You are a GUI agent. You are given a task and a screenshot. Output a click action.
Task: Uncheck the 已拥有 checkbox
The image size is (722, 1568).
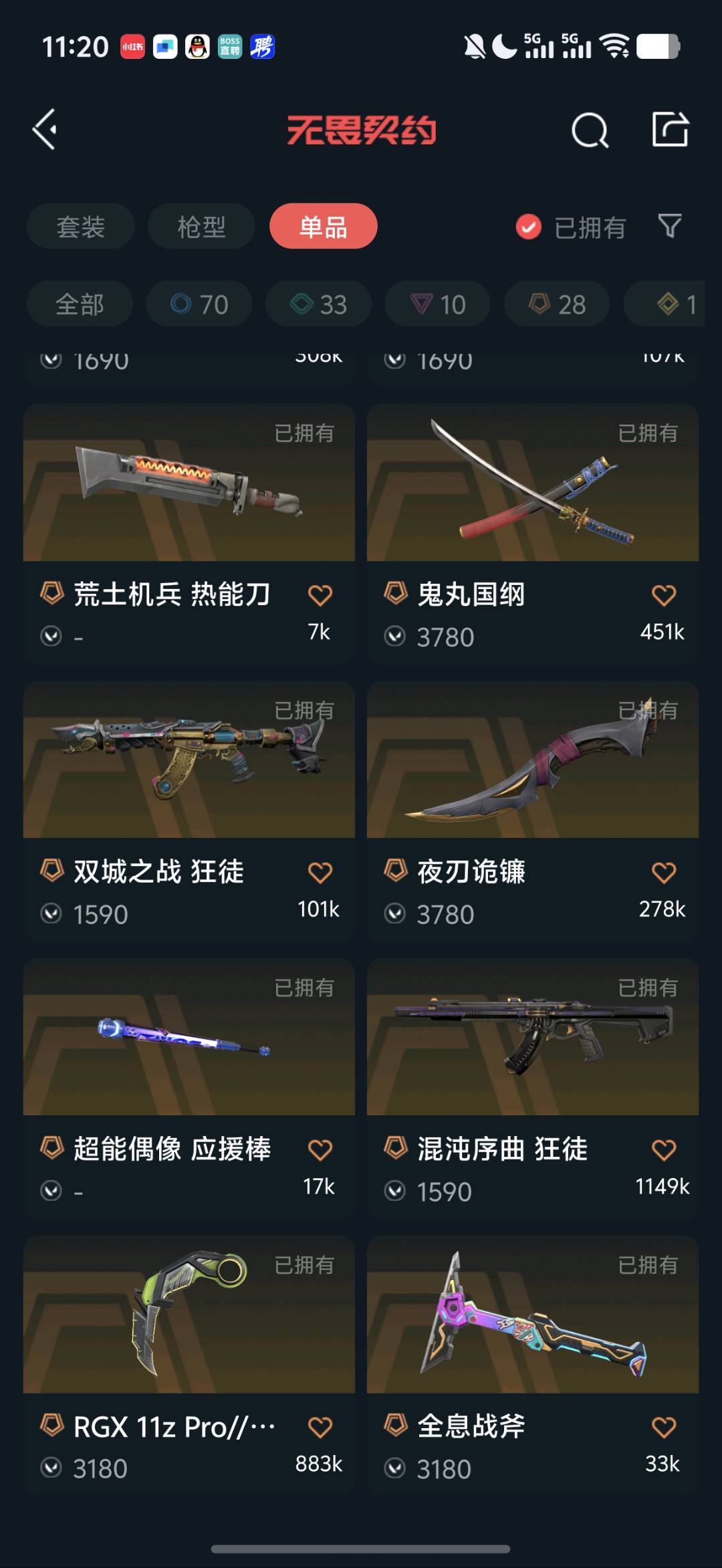(x=528, y=227)
